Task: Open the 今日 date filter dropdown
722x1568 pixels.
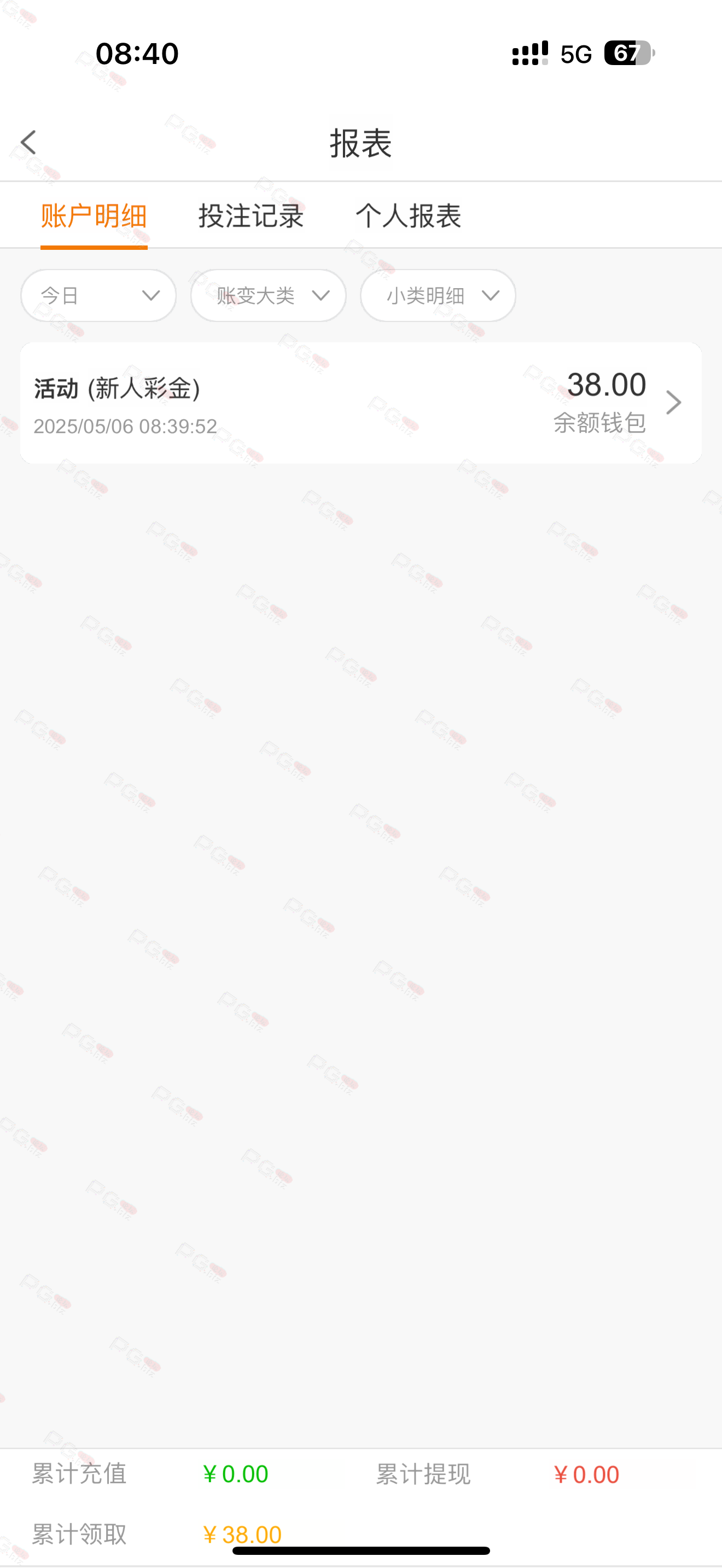Action: tap(98, 296)
